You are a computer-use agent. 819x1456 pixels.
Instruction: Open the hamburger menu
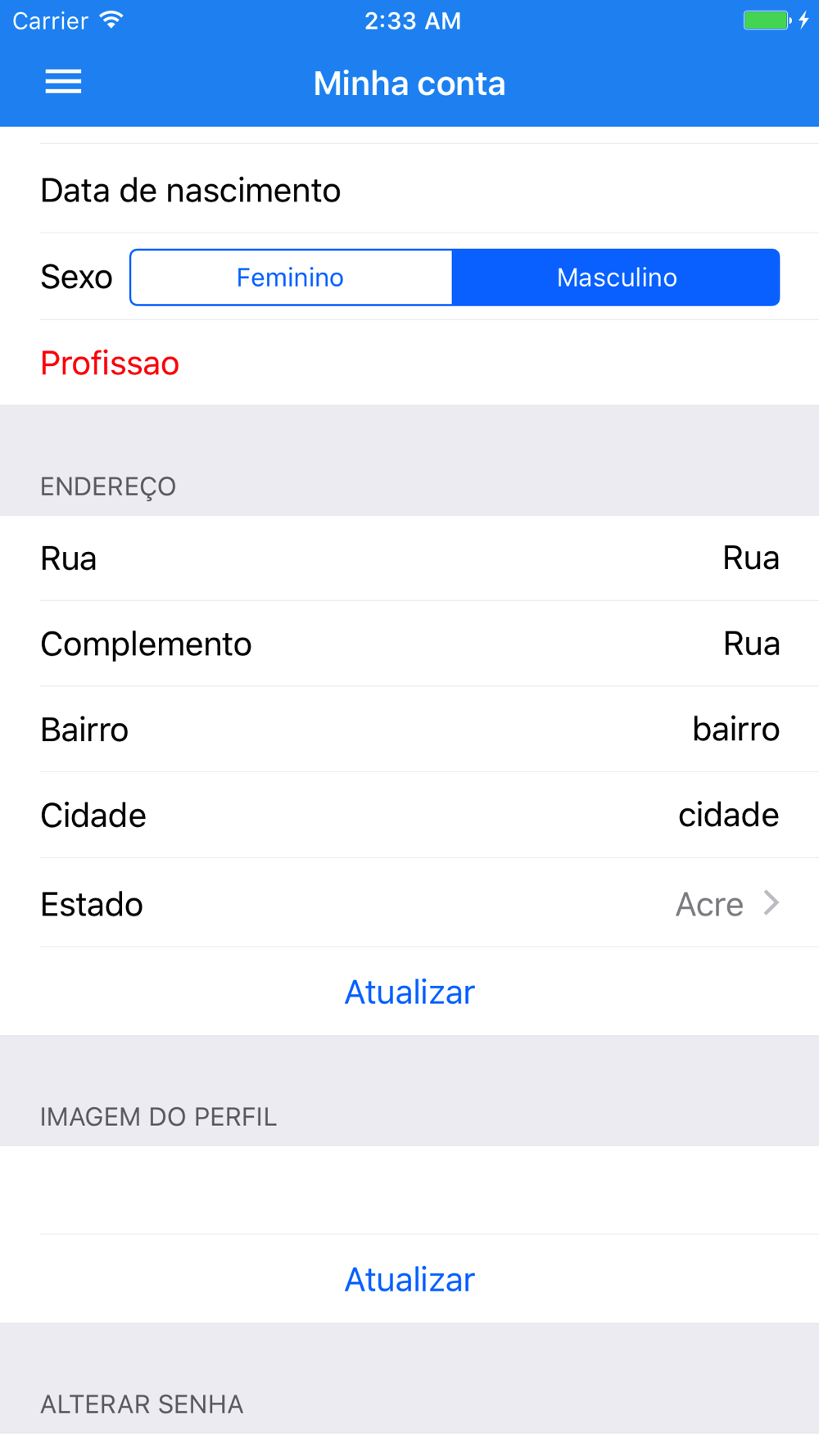[x=63, y=82]
